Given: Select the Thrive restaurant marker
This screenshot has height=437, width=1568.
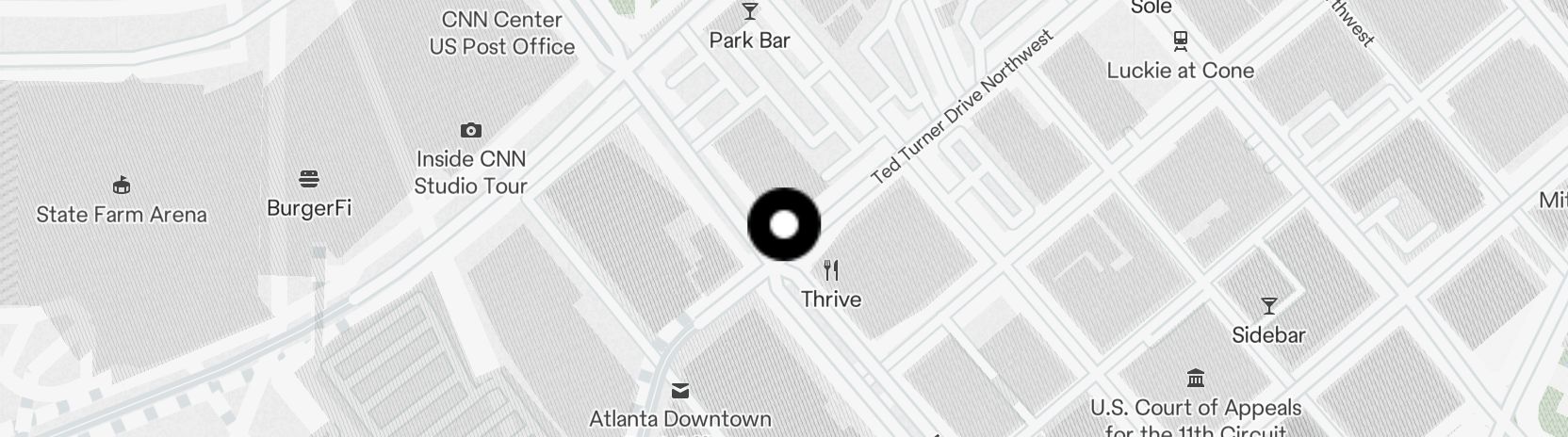Looking at the screenshot, I should pos(831,272).
